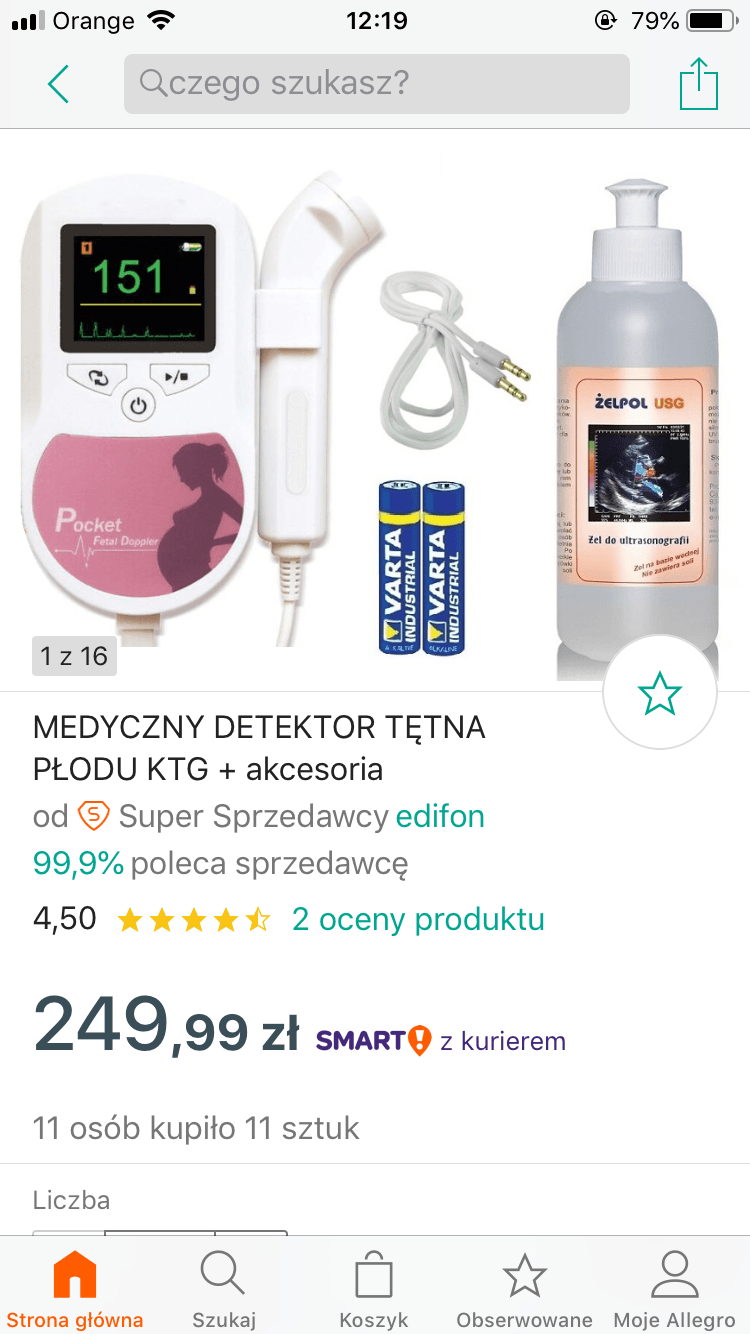The width and height of the screenshot is (750, 1334).
Task: Open the Moje Allegro tab
Action: click(674, 1288)
